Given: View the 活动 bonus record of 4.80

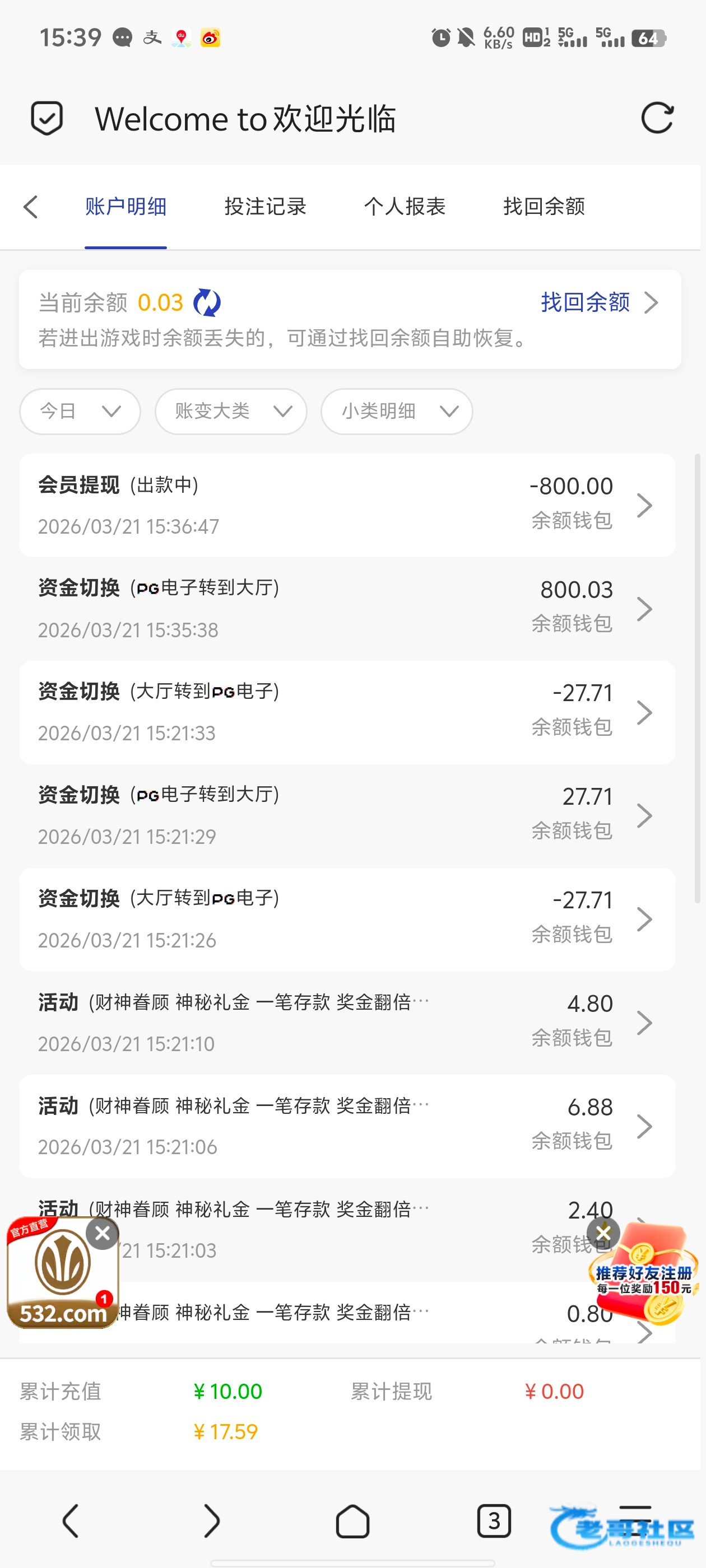Looking at the screenshot, I should tap(347, 1023).
